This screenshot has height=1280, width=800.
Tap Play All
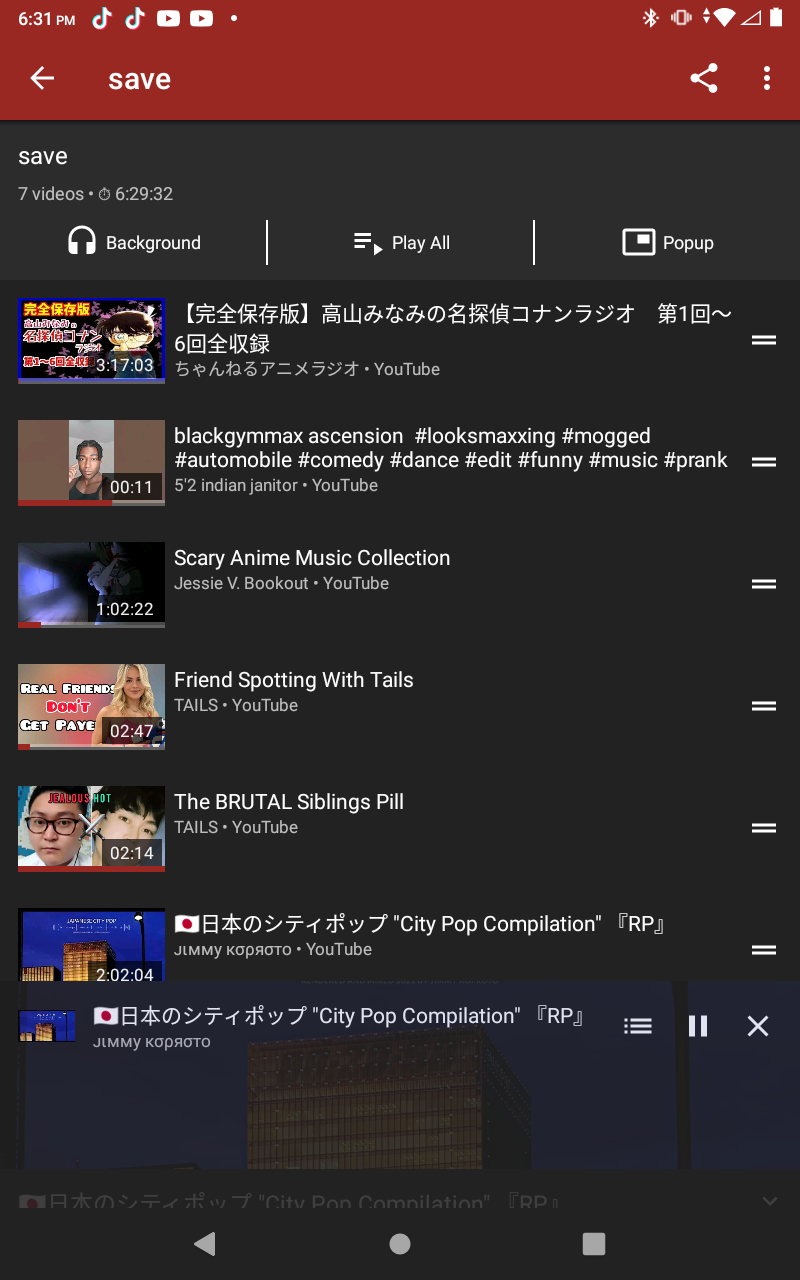(x=401, y=243)
